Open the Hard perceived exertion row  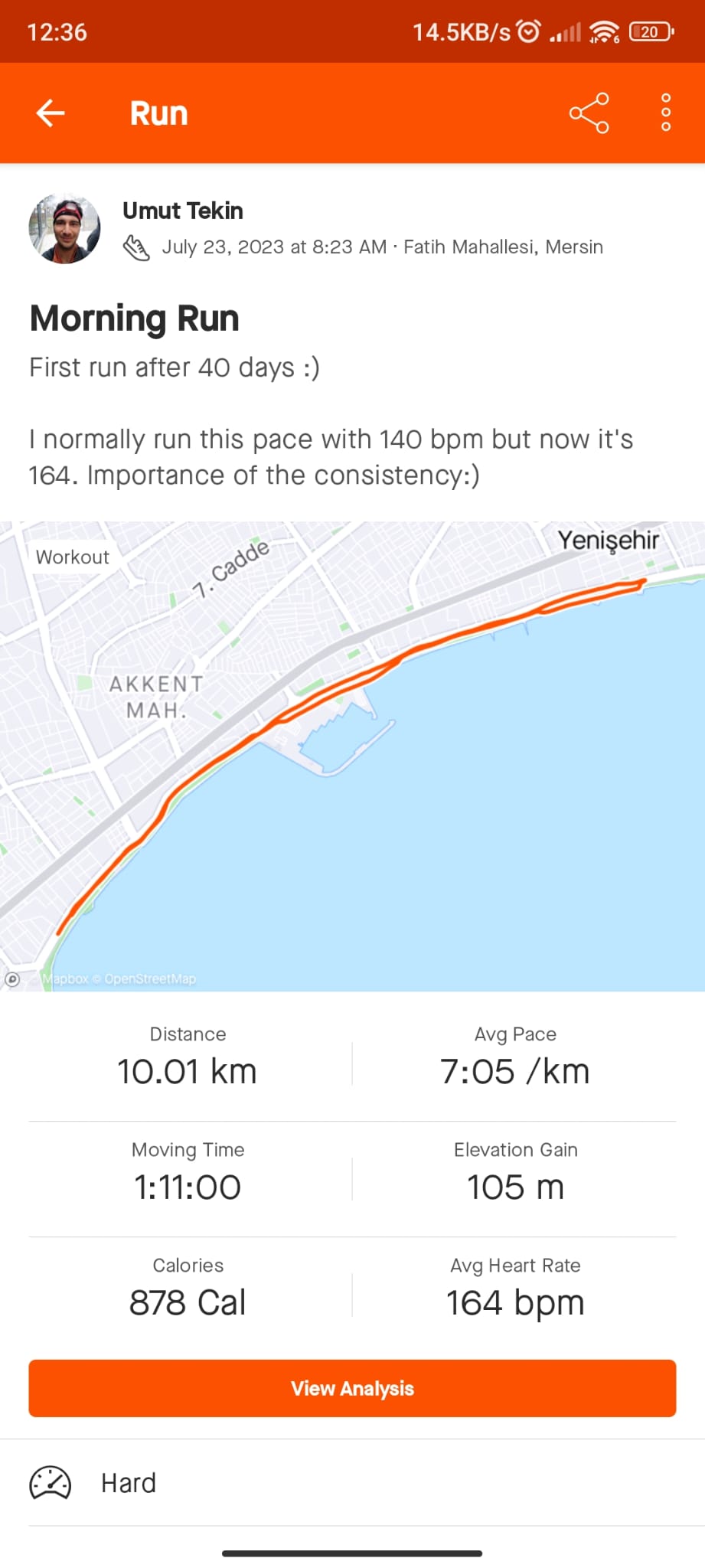pos(352,1483)
